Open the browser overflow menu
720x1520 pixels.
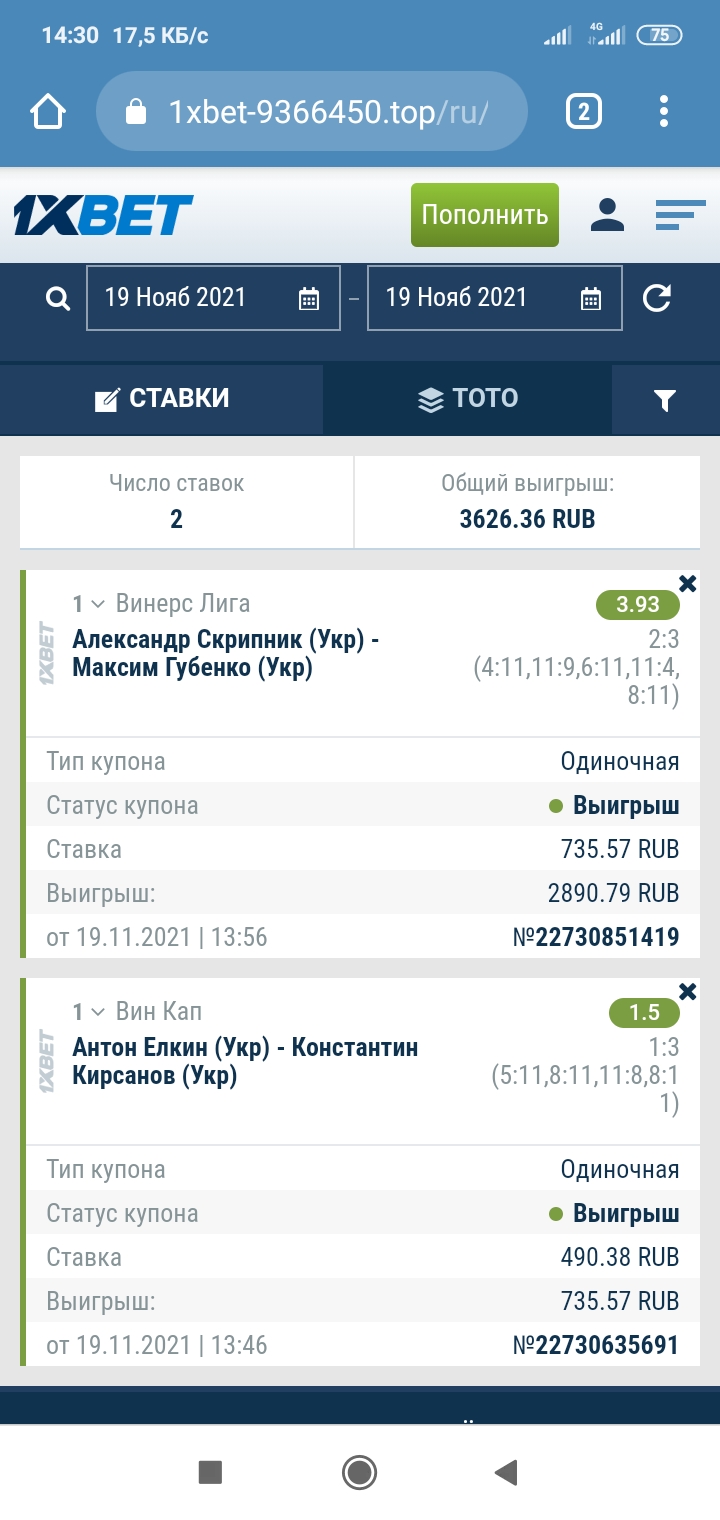(x=664, y=111)
